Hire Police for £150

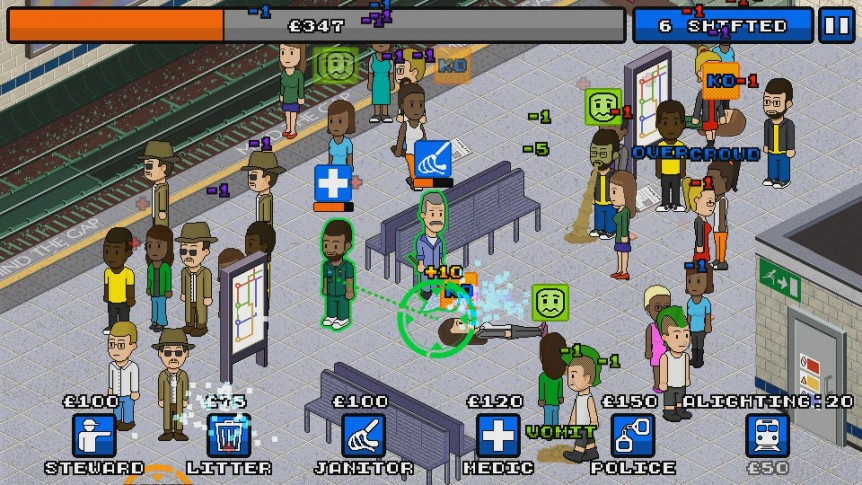click(x=632, y=436)
